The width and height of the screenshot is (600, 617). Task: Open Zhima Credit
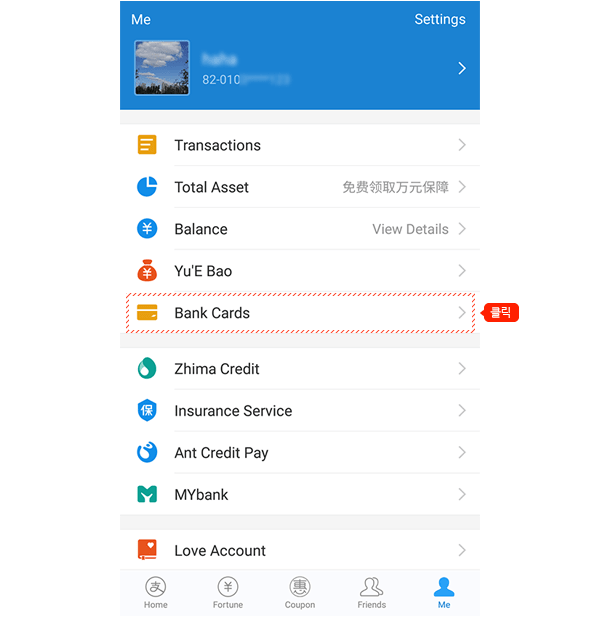[300, 369]
